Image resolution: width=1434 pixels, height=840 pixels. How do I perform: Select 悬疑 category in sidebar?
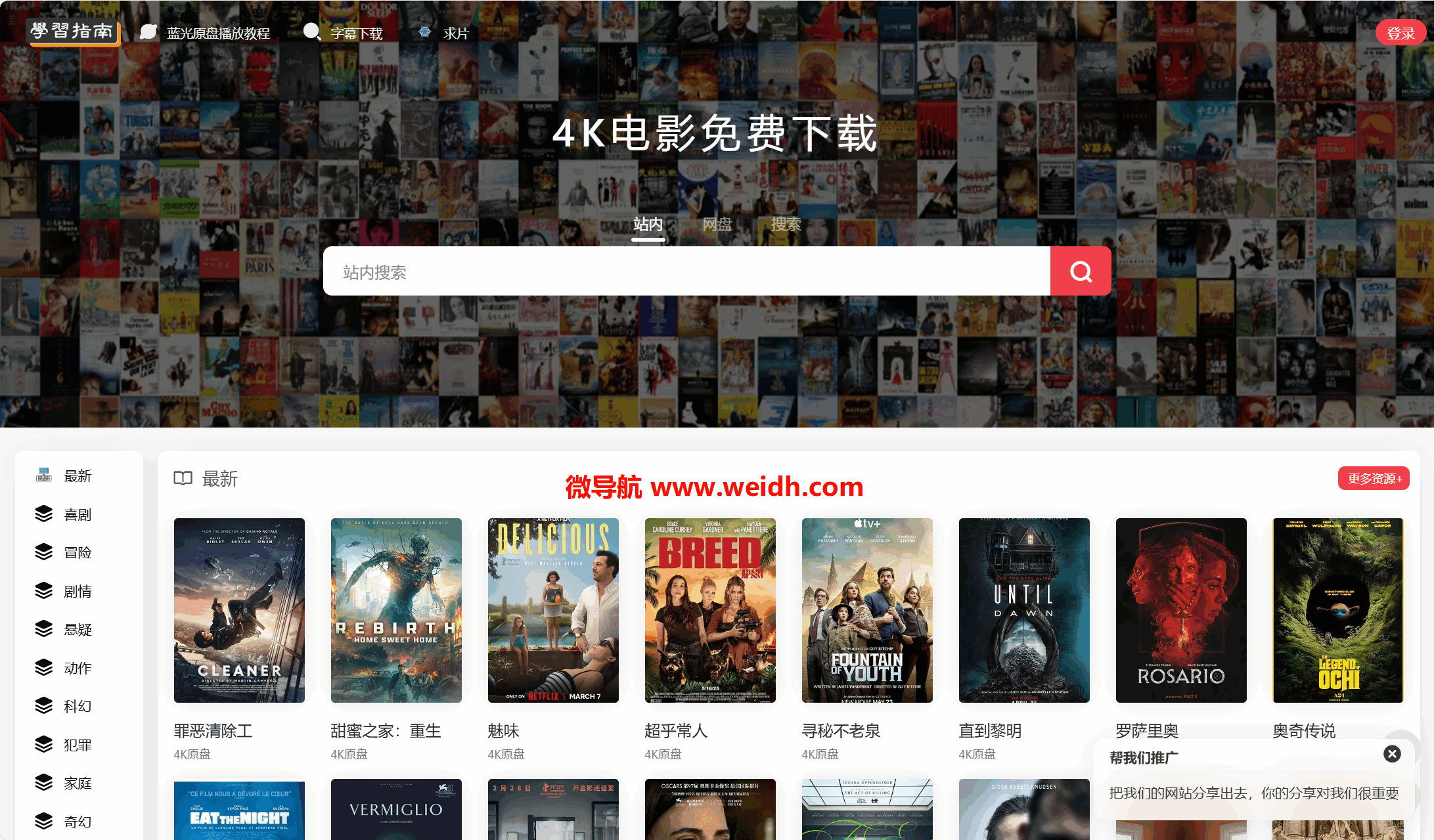(77, 629)
